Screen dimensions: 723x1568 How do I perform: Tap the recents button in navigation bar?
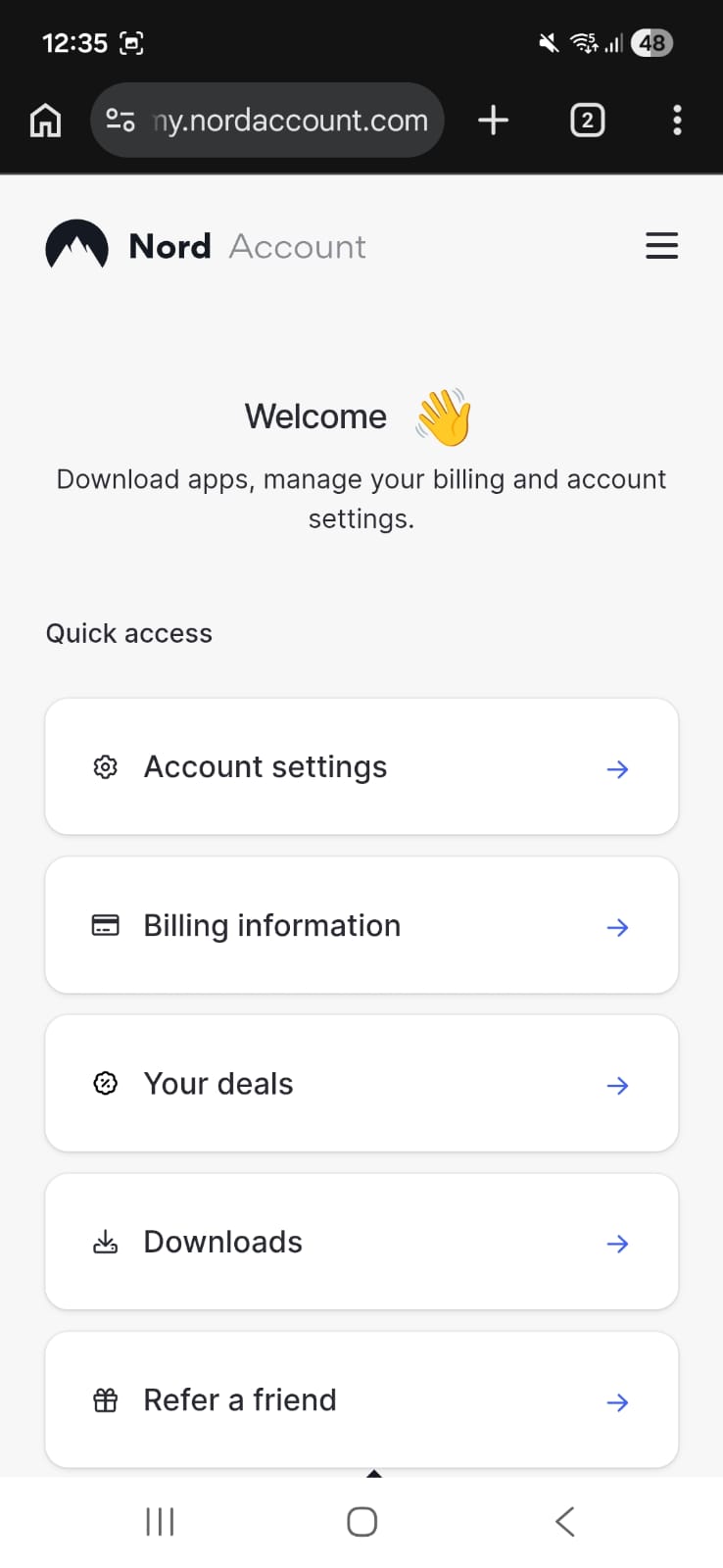coord(159,1521)
